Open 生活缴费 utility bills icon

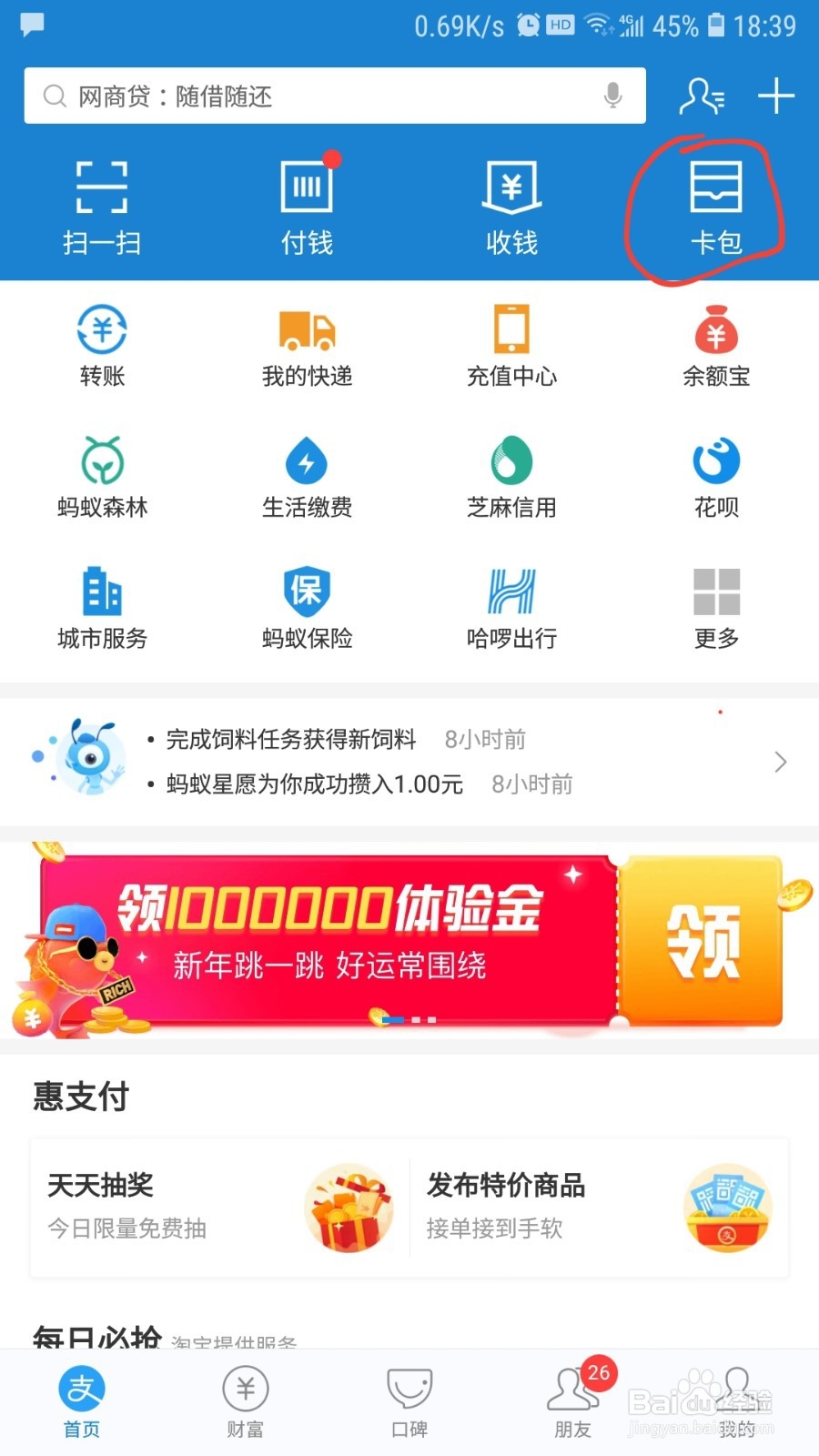point(306,478)
